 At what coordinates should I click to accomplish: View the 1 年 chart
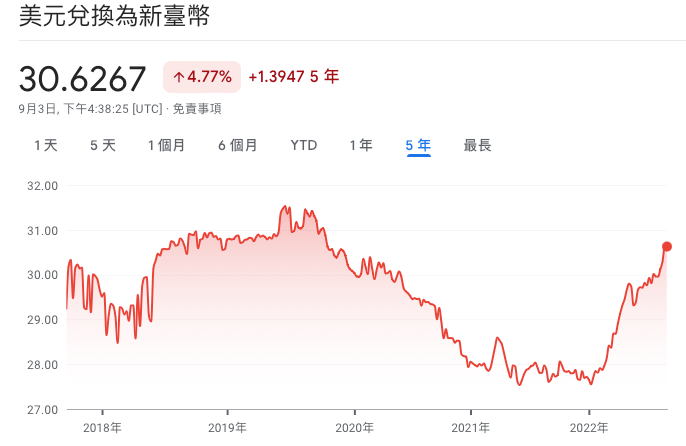pos(361,145)
